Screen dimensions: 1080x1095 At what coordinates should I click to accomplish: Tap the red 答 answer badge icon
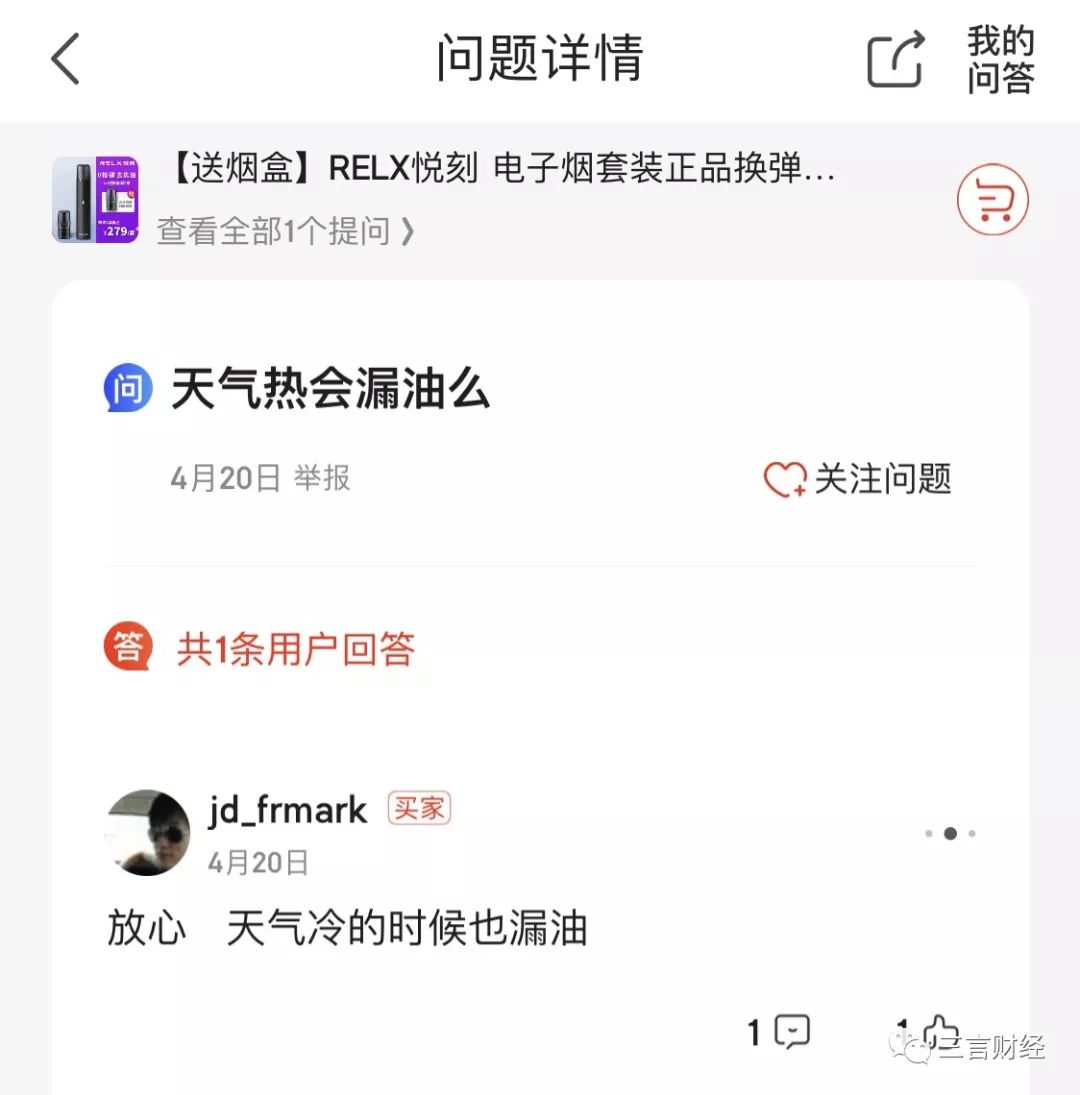[128, 645]
